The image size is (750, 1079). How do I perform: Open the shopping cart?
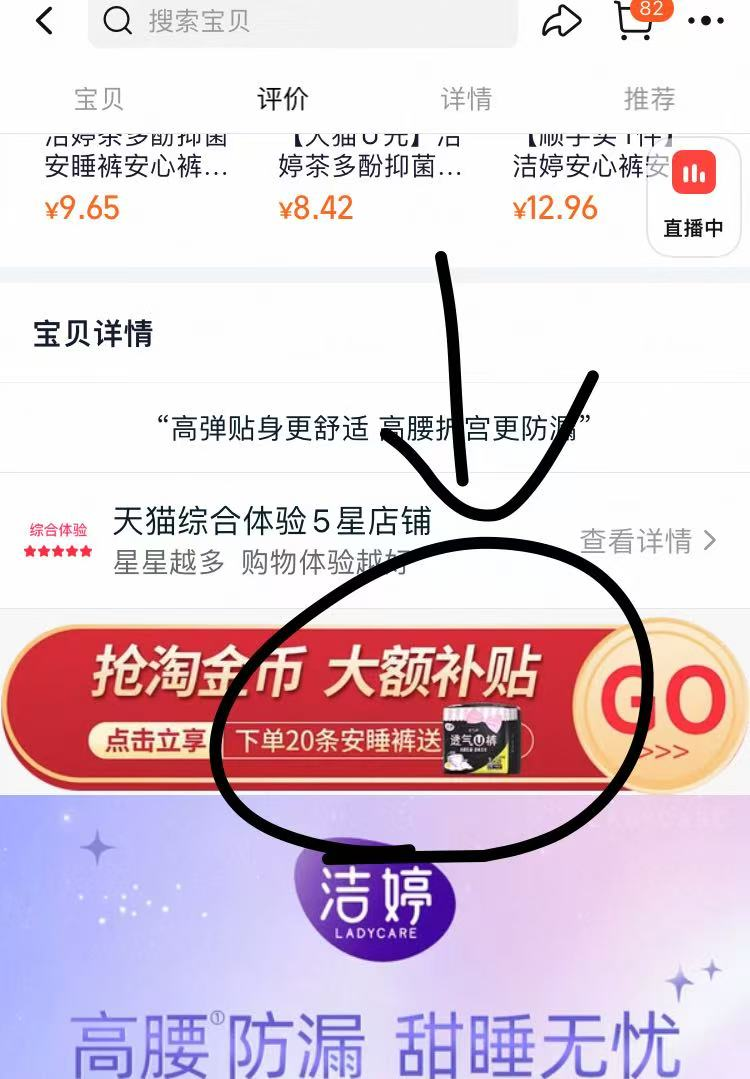[634, 20]
